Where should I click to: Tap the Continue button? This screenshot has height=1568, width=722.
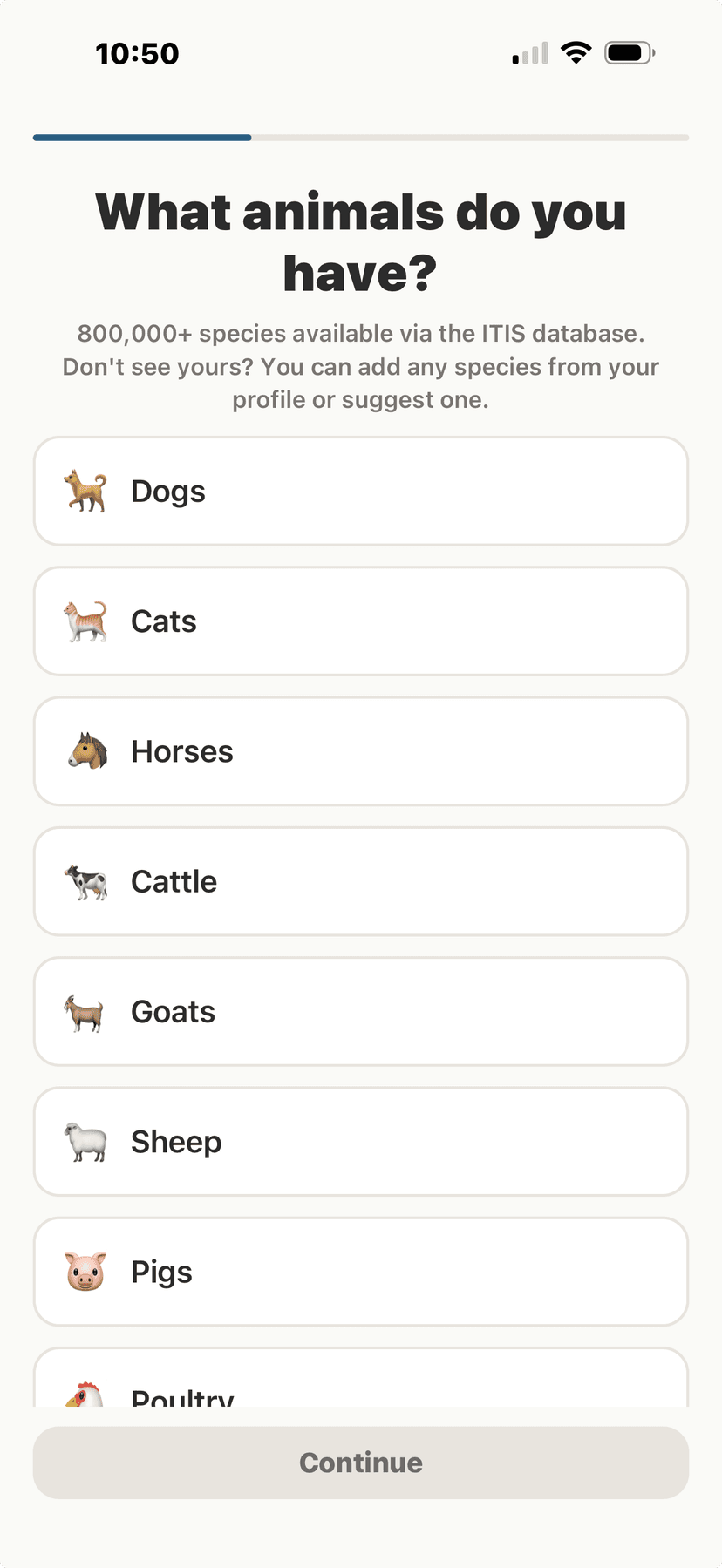[361, 1463]
